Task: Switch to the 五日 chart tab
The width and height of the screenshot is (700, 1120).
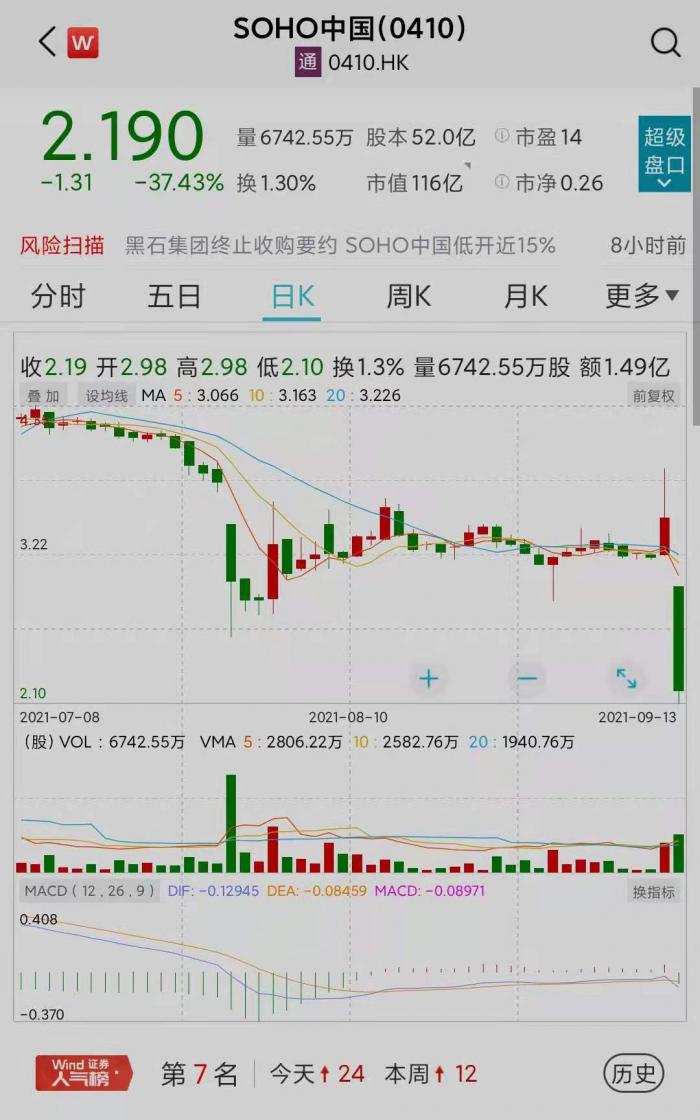Action: [x=174, y=296]
